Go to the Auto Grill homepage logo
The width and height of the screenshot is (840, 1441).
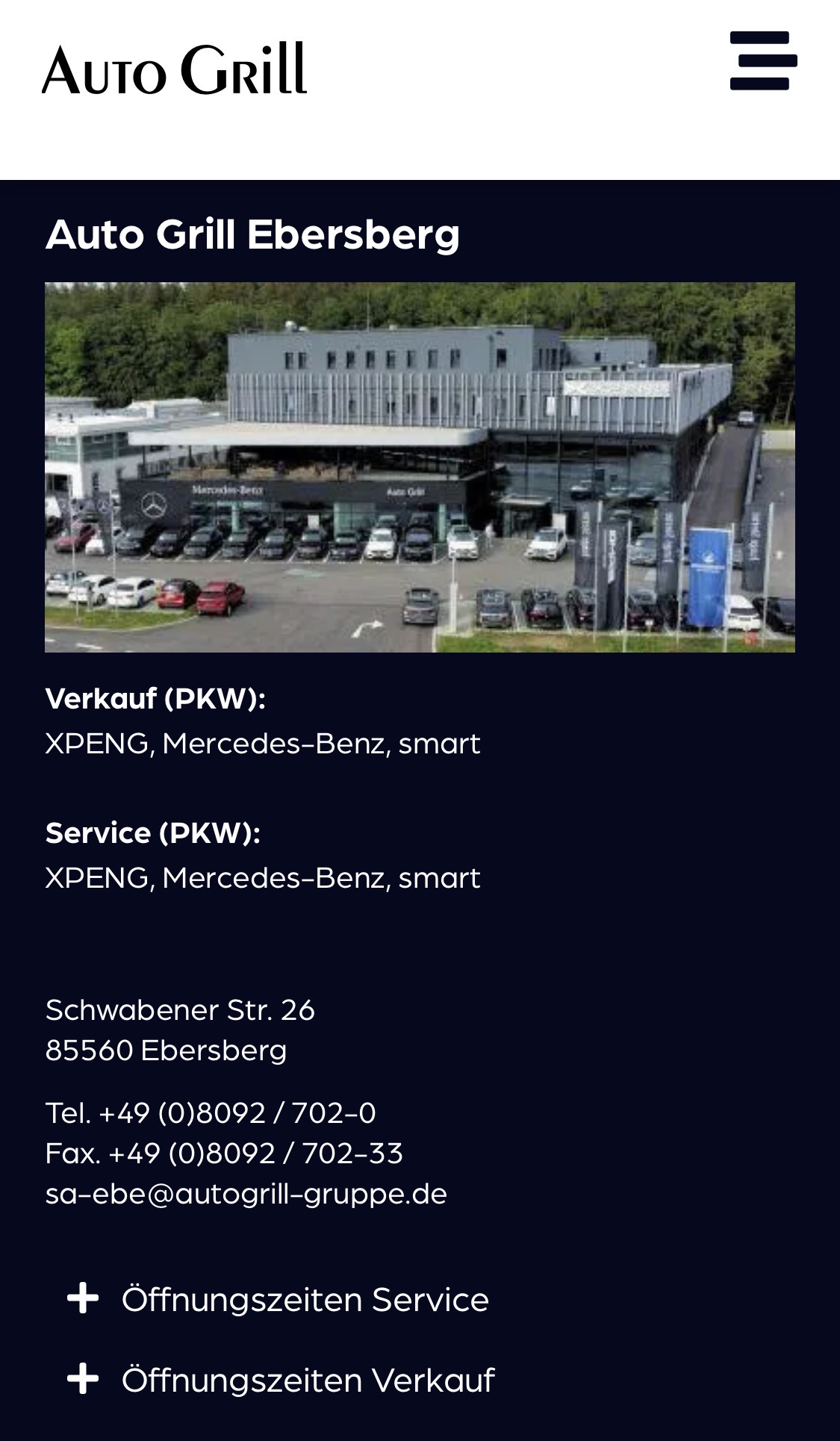coord(174,69)
